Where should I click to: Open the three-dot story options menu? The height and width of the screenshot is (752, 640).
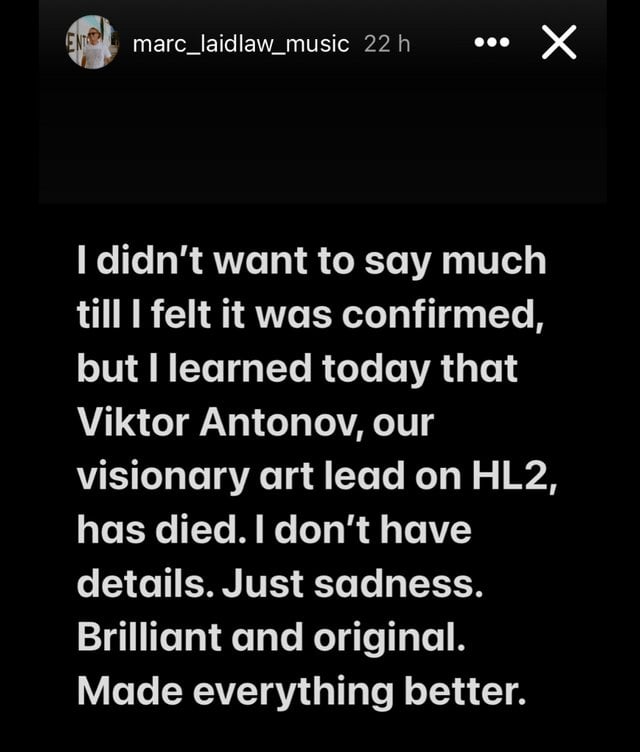(491, 44)
